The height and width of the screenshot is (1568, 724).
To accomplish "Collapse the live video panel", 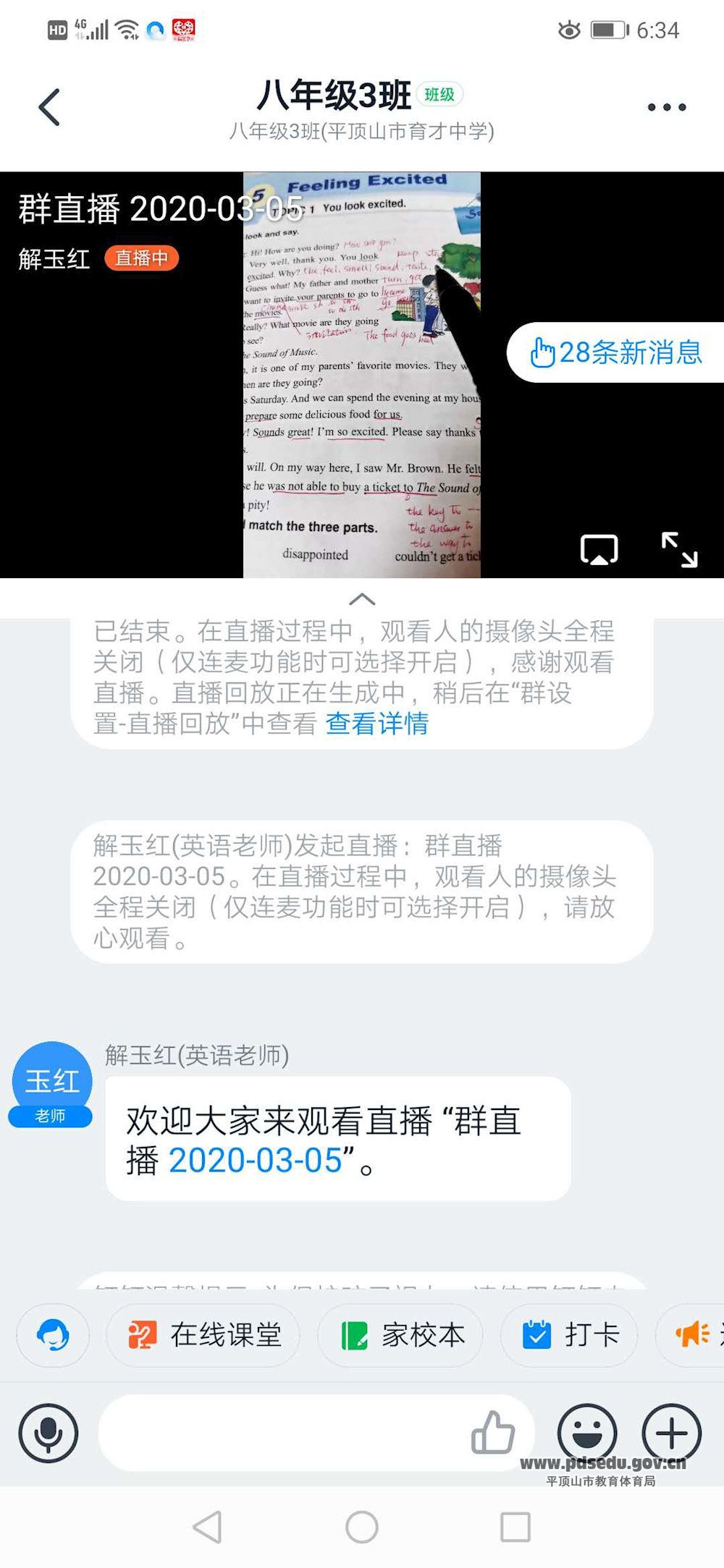I will pos(361,599).
